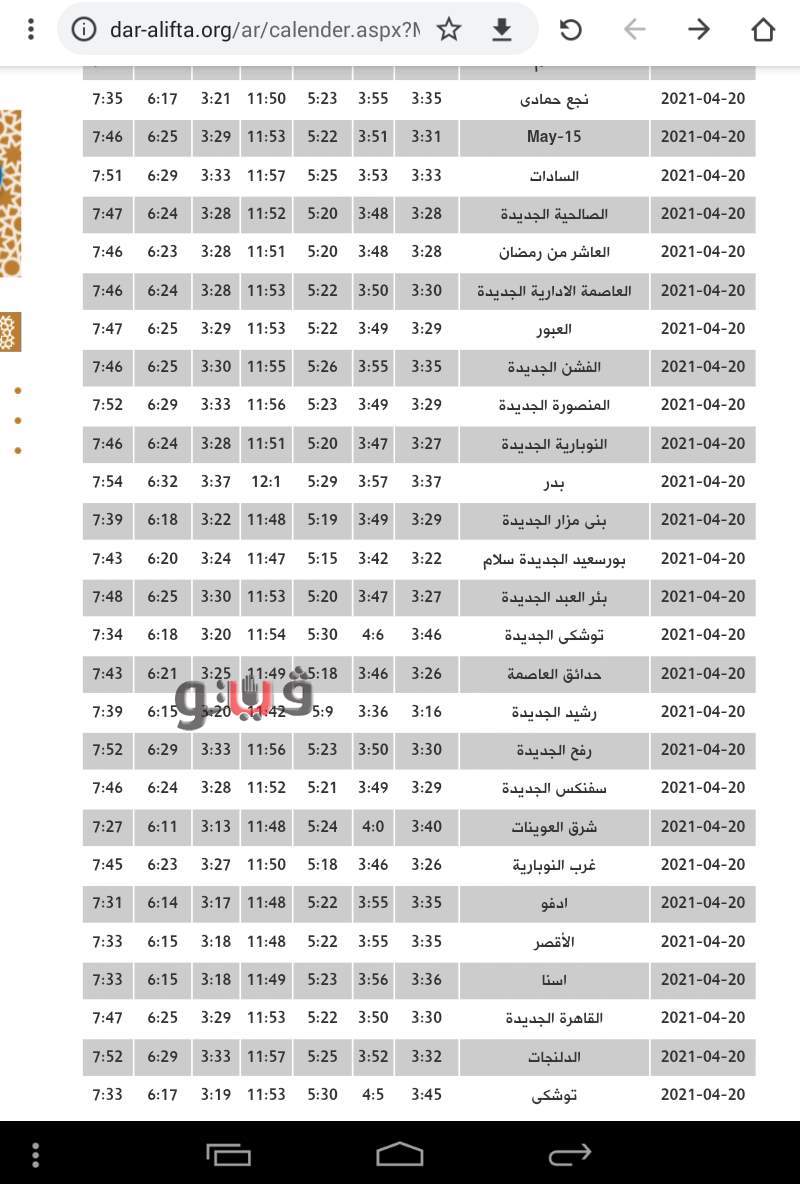View site info for dar-alifta.org

tap(85, 30)
